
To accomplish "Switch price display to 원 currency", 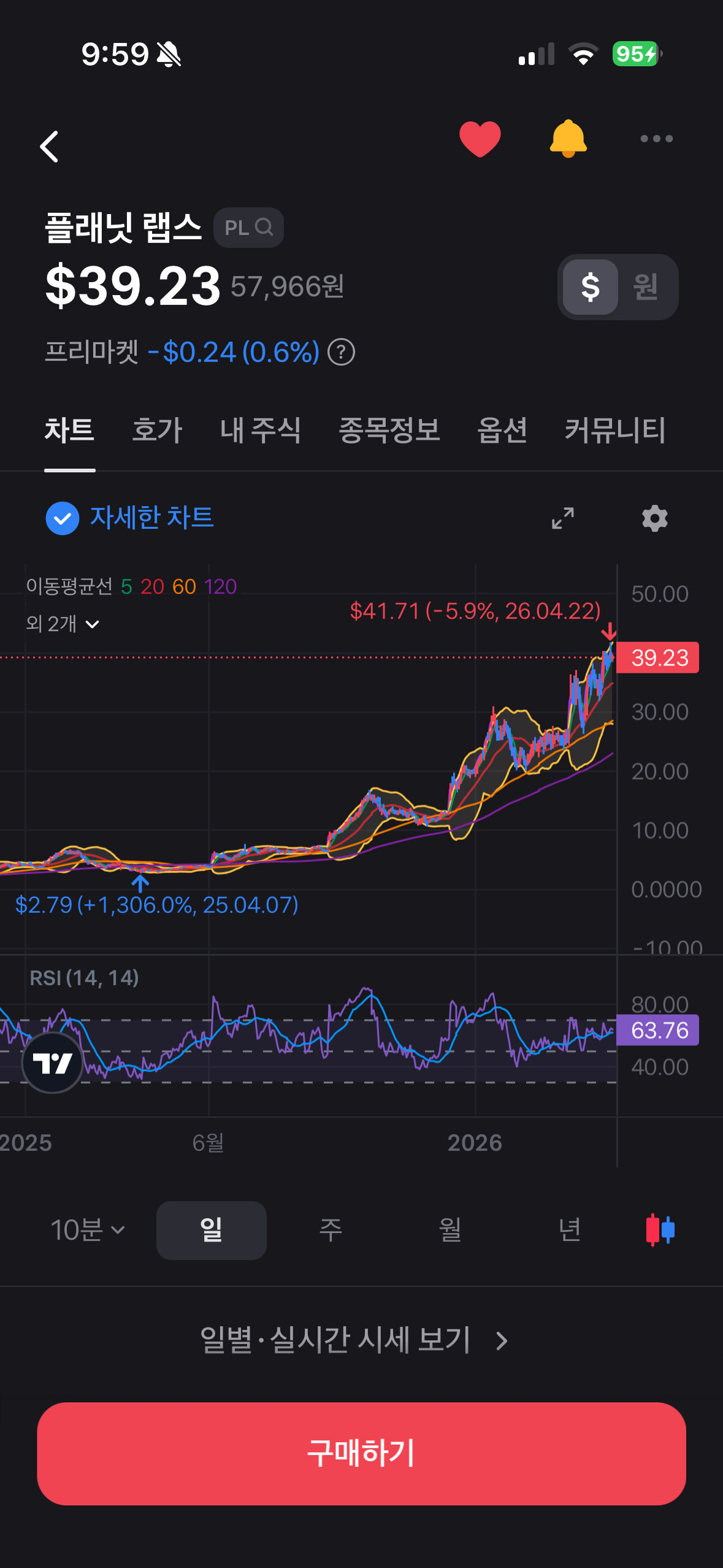I will pos(646,287).
